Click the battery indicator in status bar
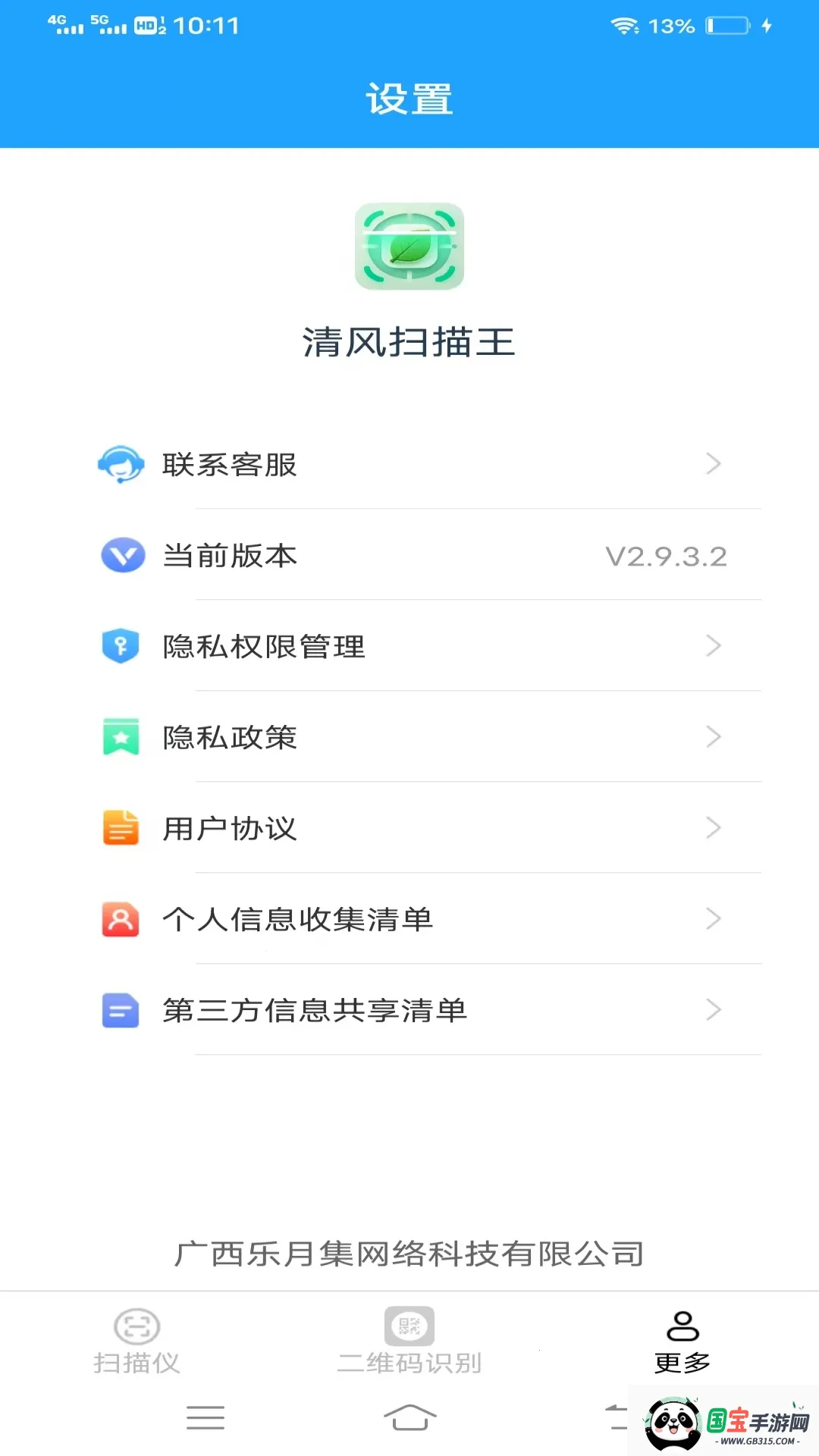The image size is (819, 1456). [x=726, y=25]
